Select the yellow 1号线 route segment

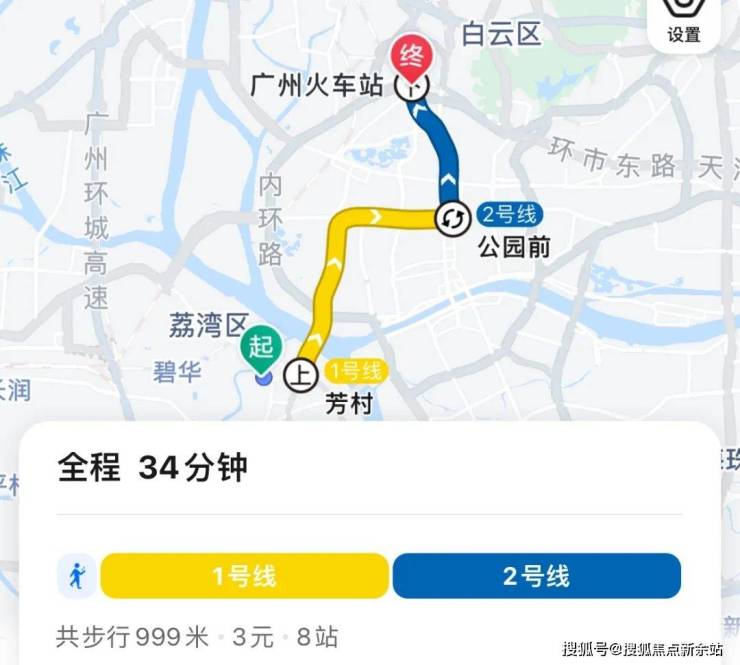click(244, 576)
